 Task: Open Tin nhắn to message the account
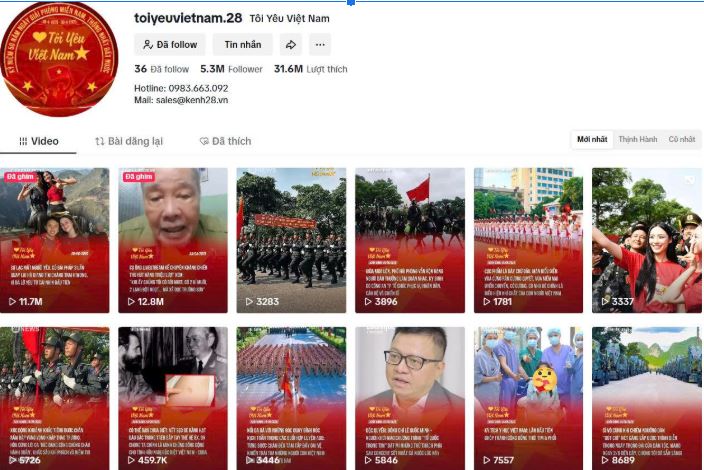(242, 44)
